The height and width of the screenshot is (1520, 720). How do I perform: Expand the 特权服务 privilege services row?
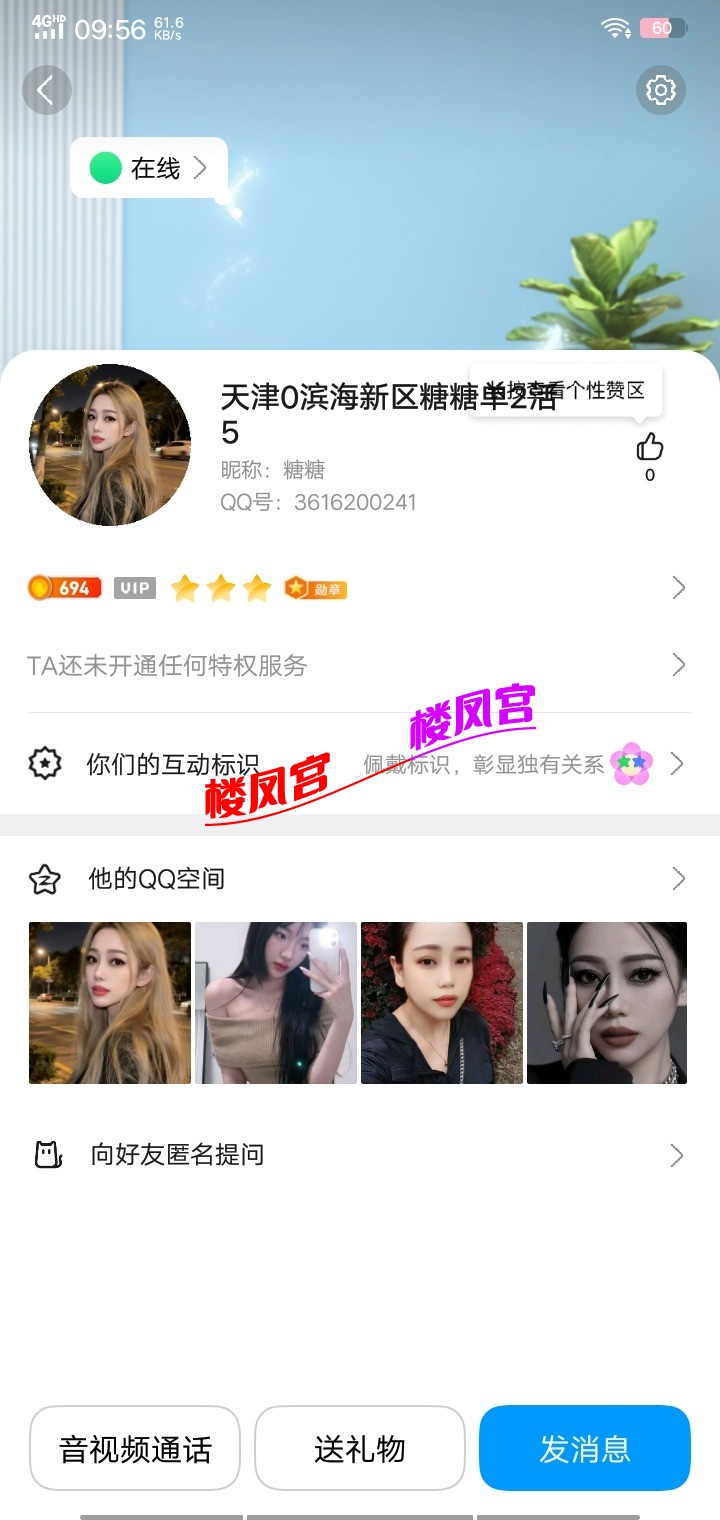(679, 664)
